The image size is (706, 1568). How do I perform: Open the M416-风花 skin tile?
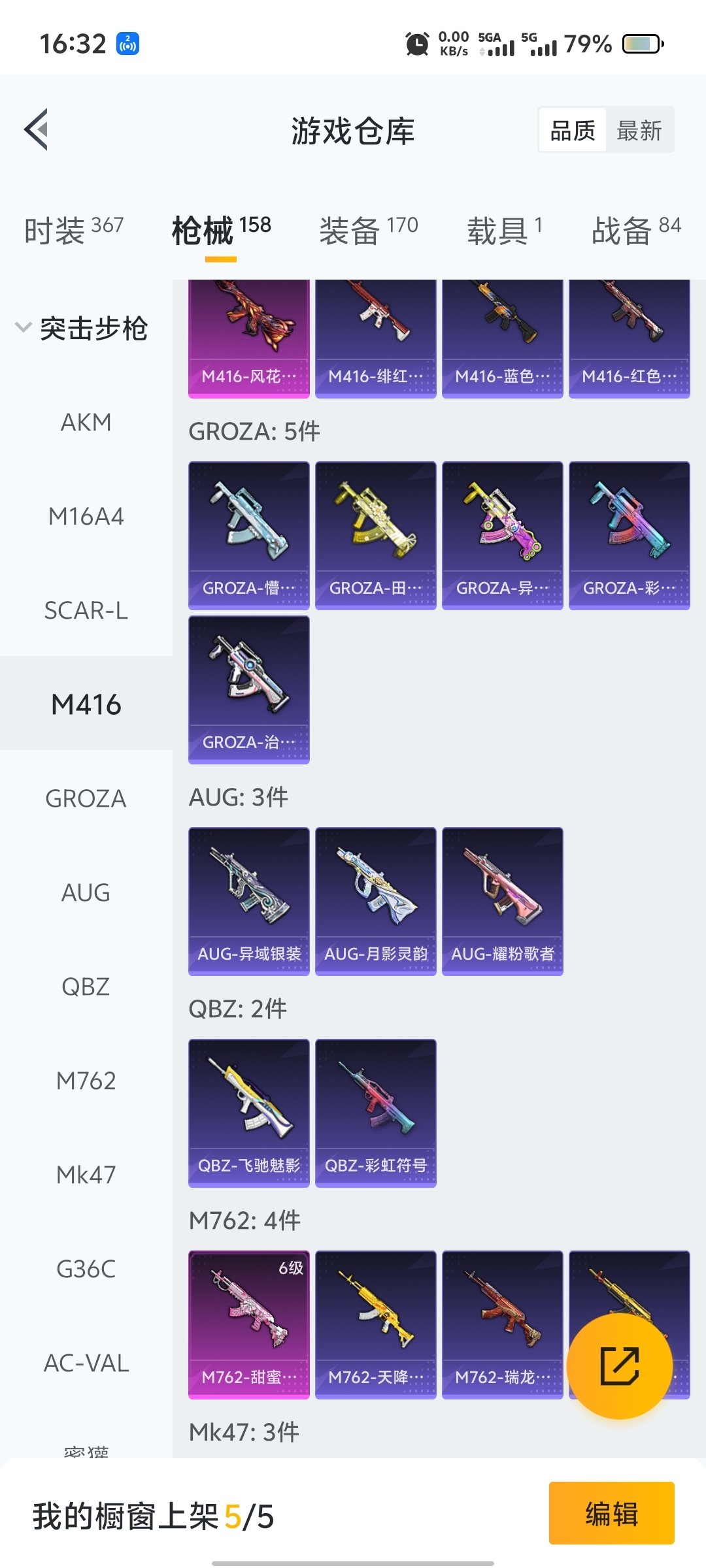[x=248, y=338]
